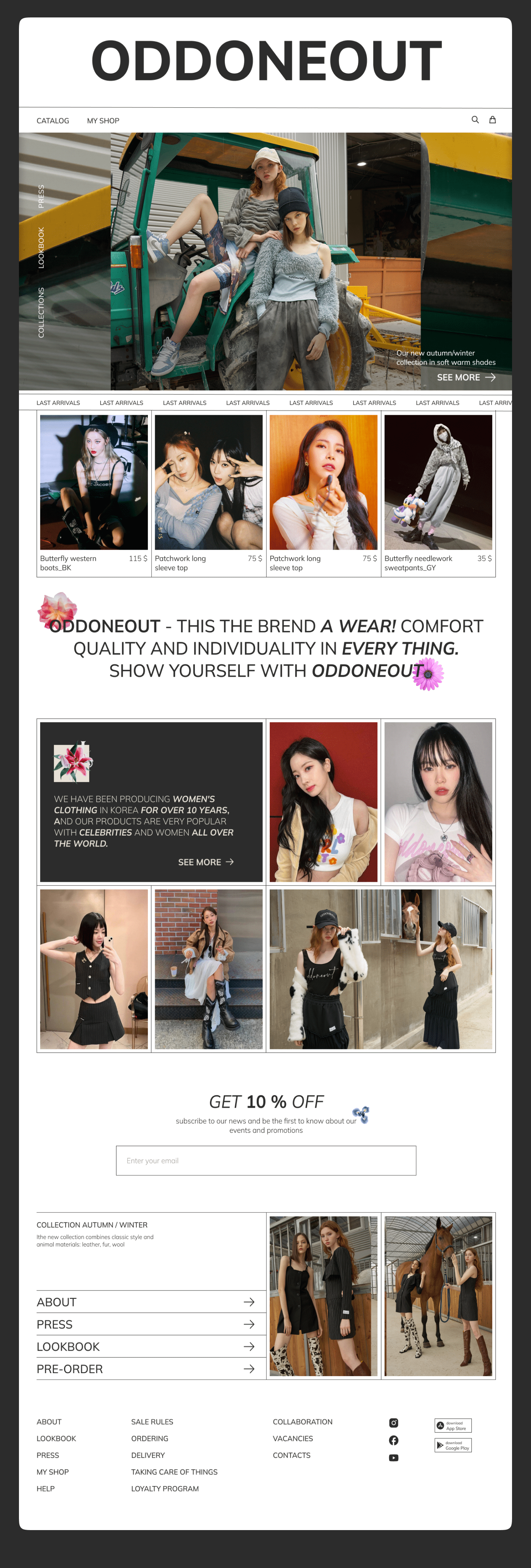Tap SEE MORE on the autumn/winter banner
Viewport: 531px width, 1568px height.
click(x=466, y=377)
